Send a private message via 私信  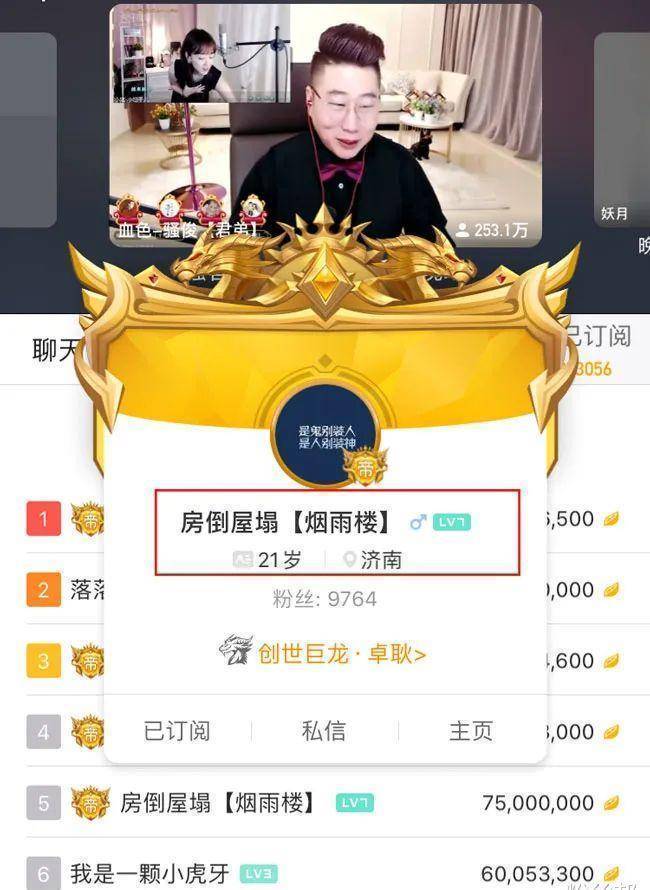pos(323,731)
